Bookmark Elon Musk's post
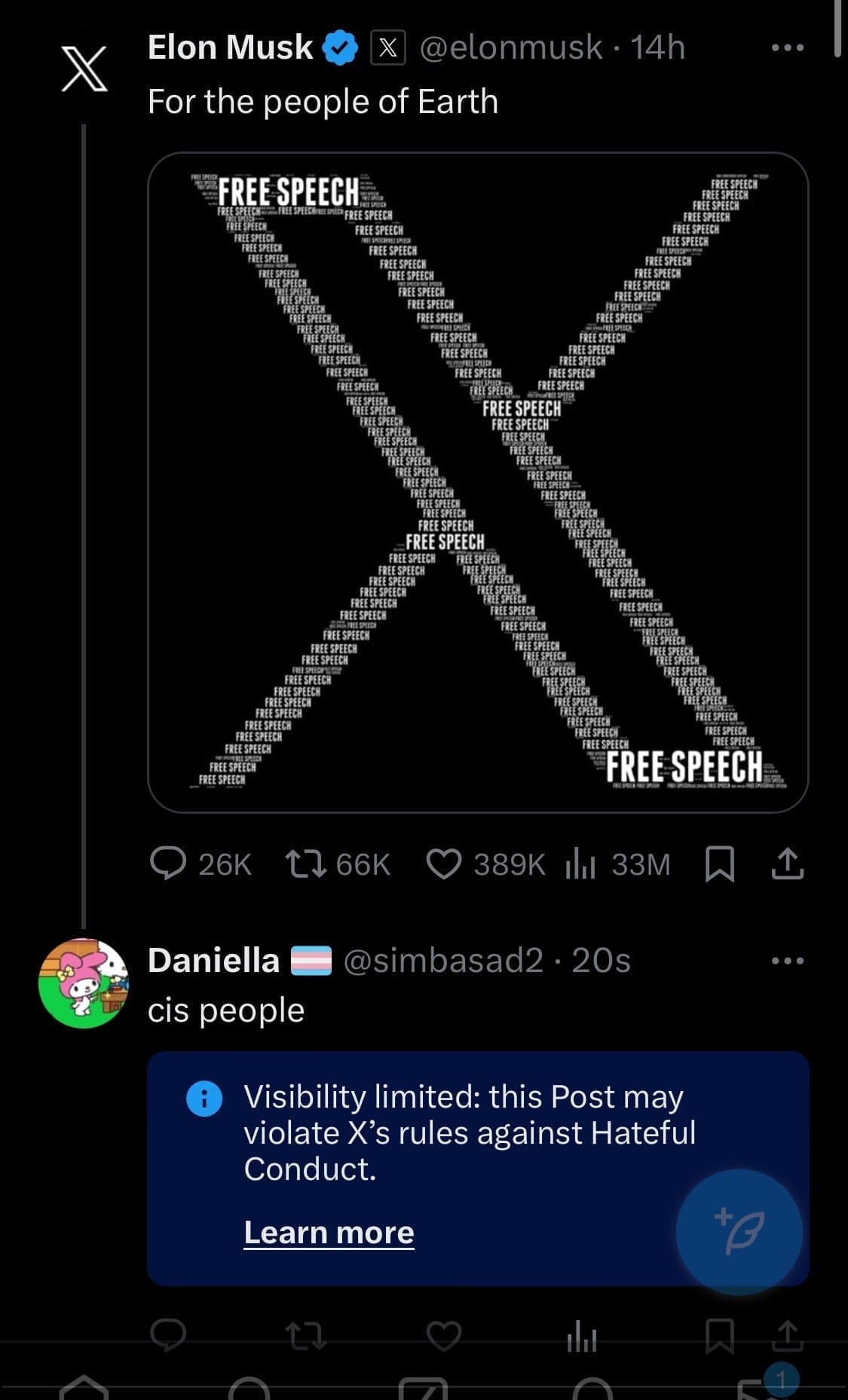The width and height of the screenshot is (848, 1400). tap(719, 864)
